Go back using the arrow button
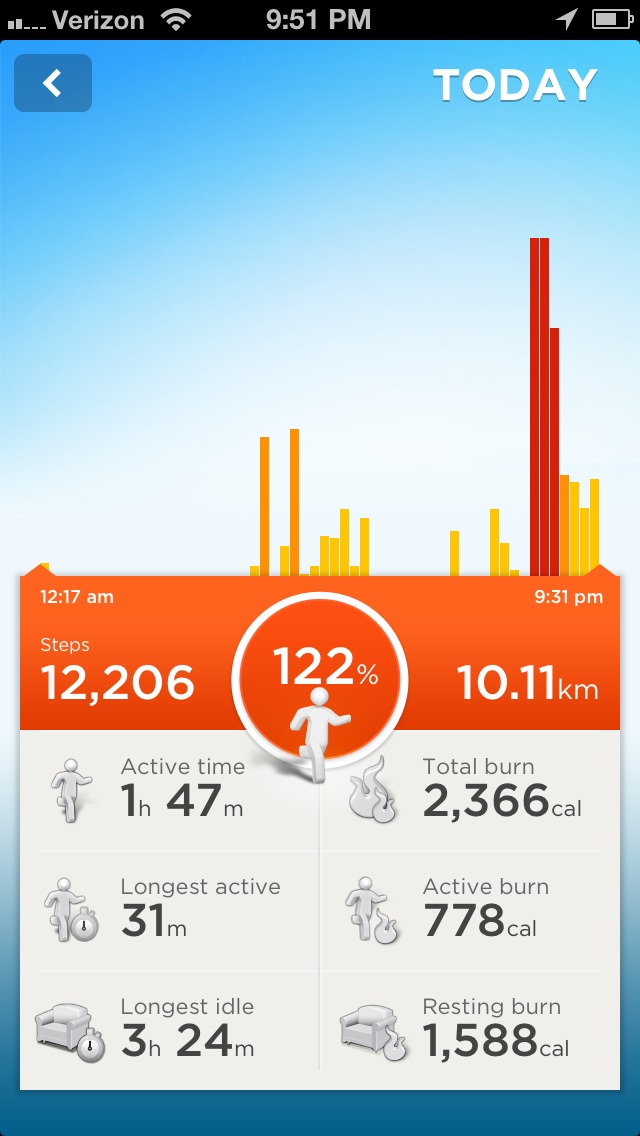640x1136 pixels. coord(53,83)
